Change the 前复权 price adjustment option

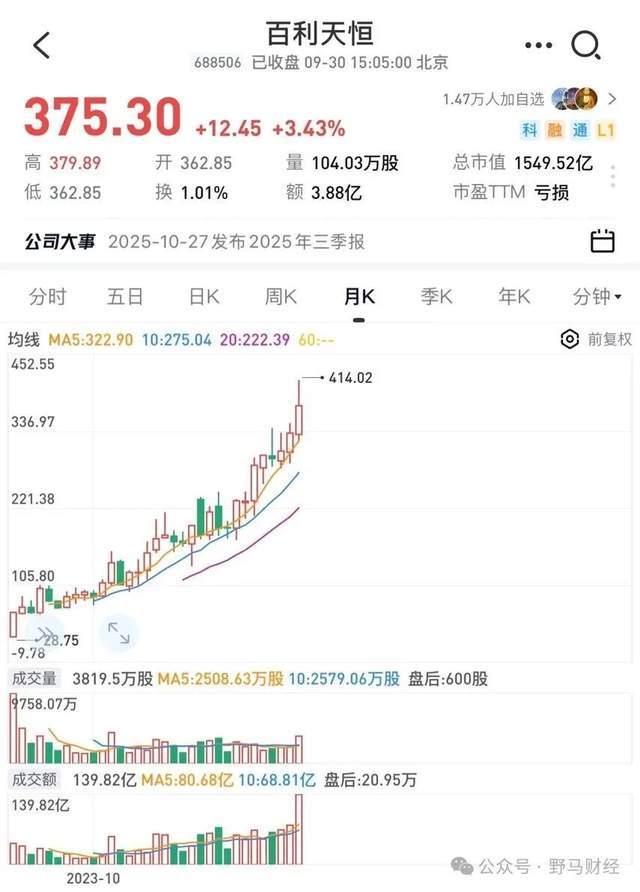click(610, 340)
